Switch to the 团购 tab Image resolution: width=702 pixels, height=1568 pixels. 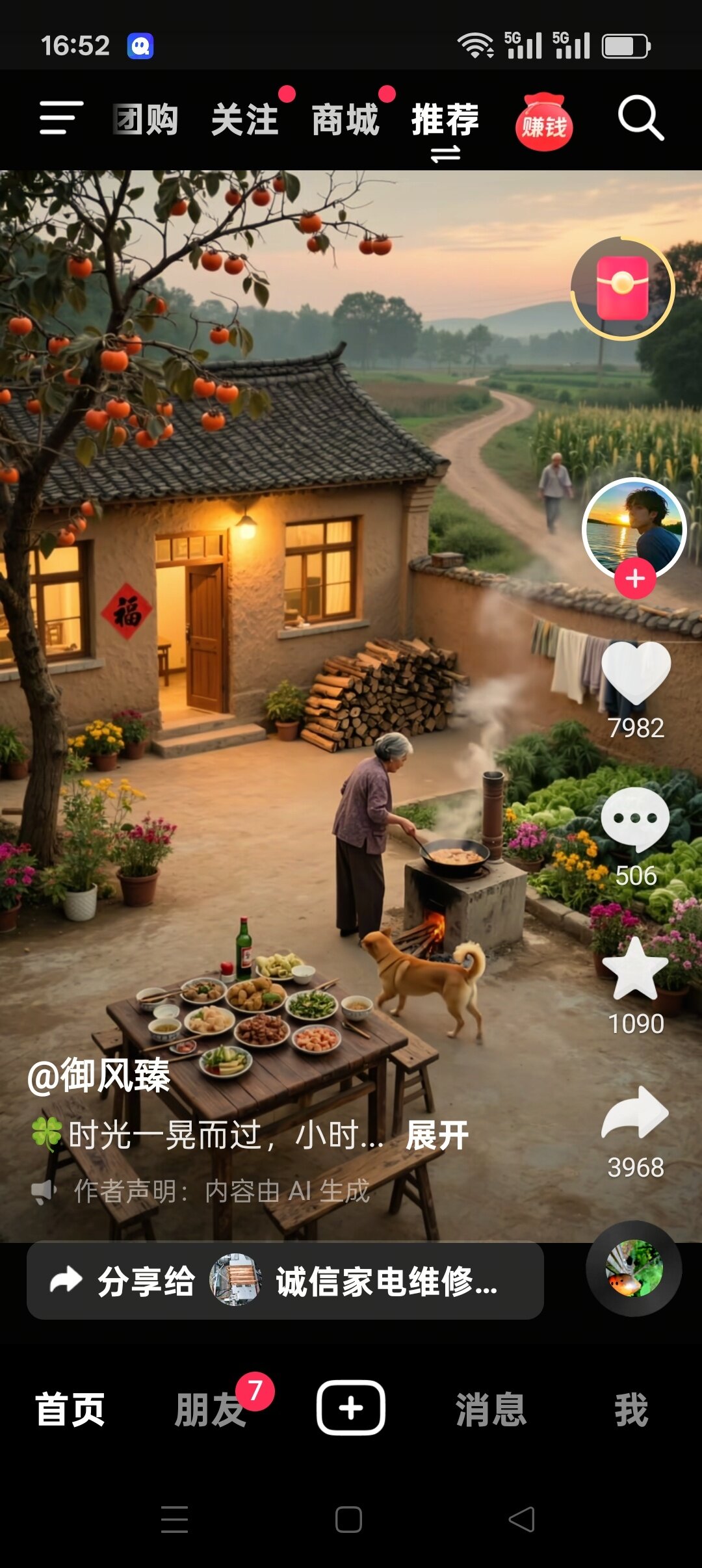[x=146, y=120]
